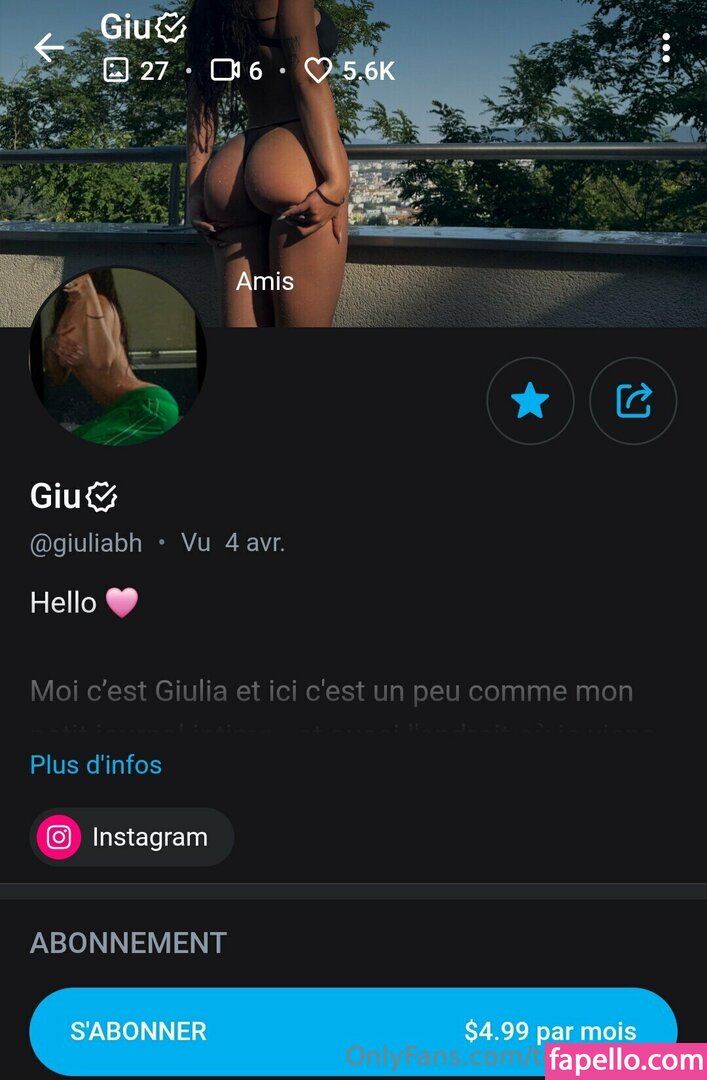Open the Instagram link chip
The image size is (707, 1080).
(132, 837)
